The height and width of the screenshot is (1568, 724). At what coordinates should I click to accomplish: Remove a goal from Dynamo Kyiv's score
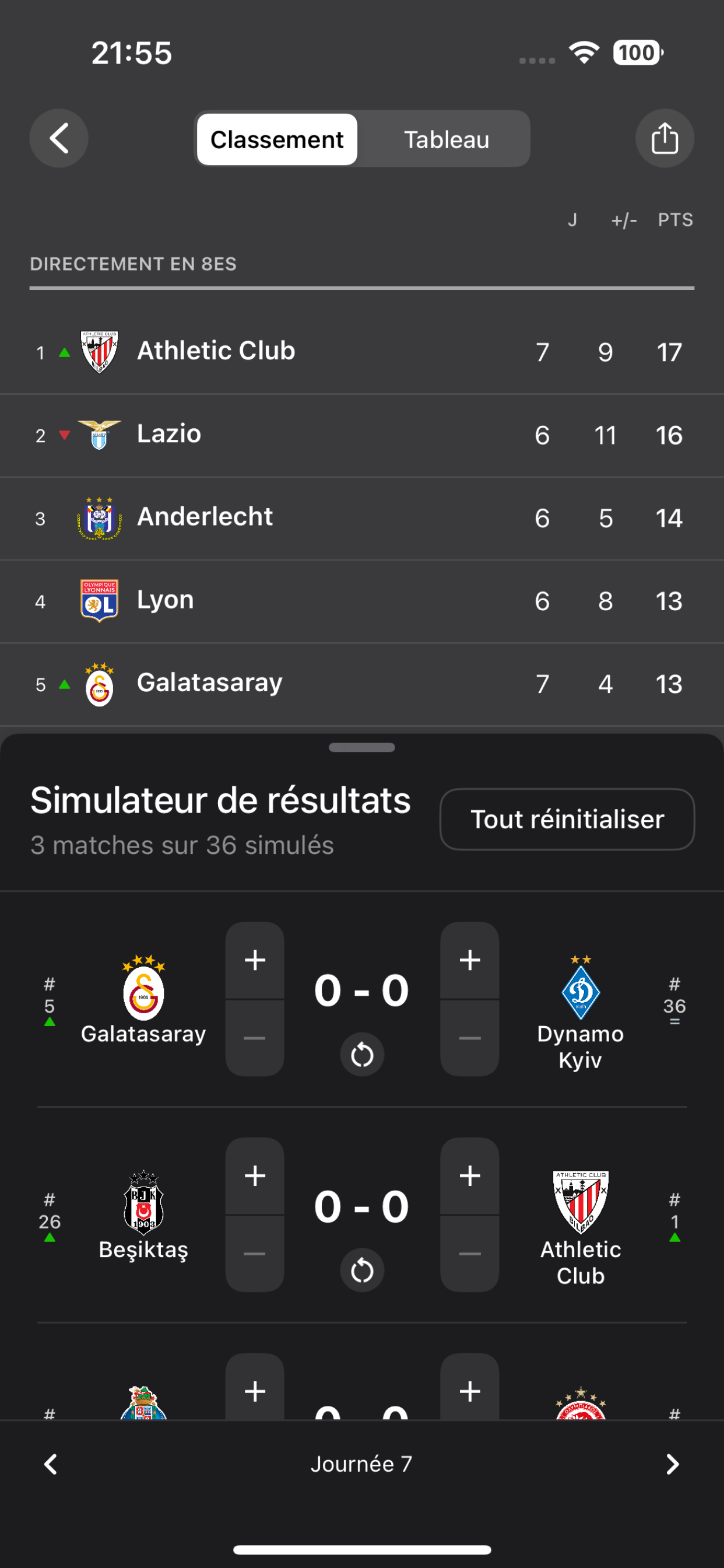pyautogui.click(x=470, y=1038)
